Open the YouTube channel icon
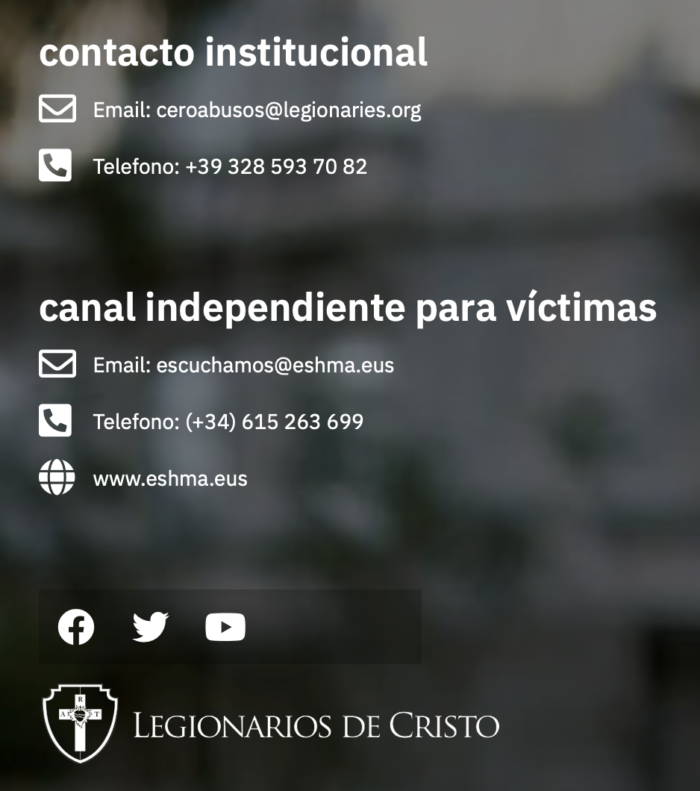Image resolution: width=700 pixels, height=791 pixels. pos(225,627)
